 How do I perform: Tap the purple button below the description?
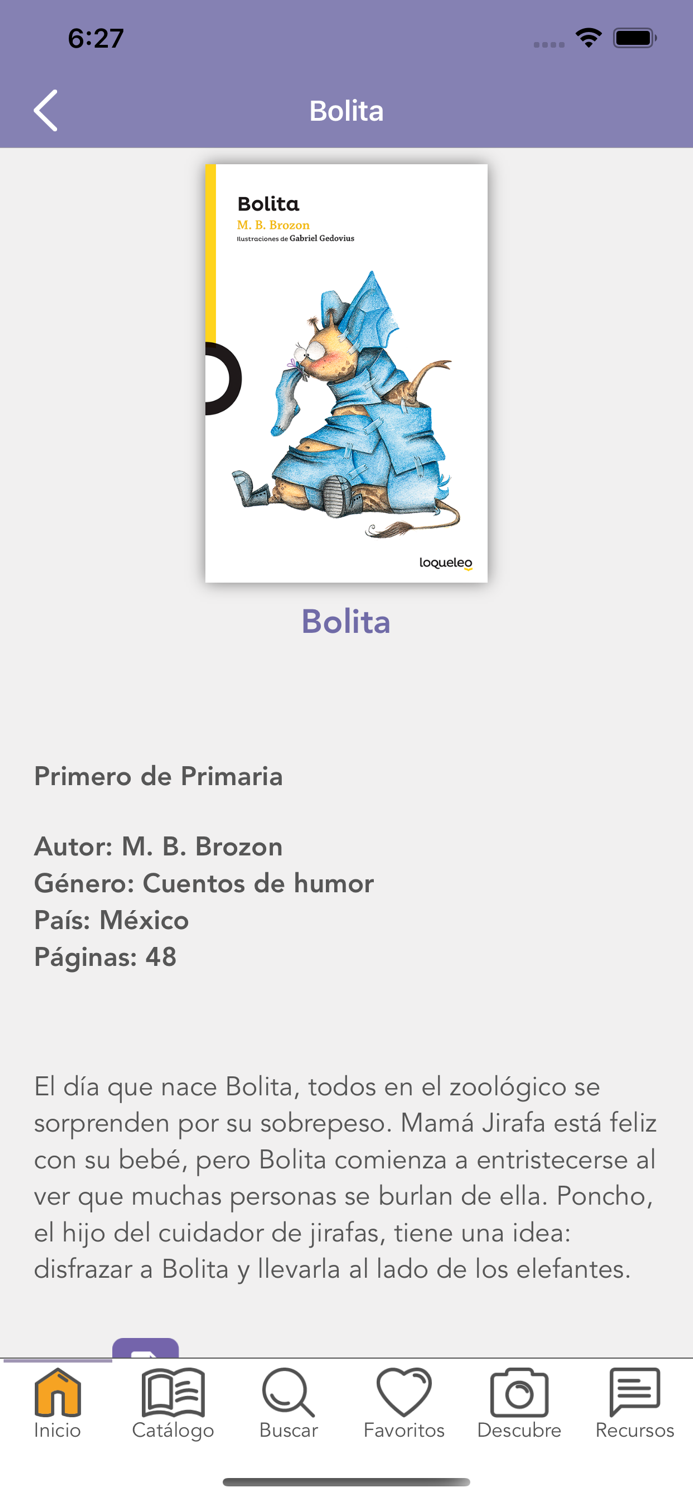point(146,1348)
